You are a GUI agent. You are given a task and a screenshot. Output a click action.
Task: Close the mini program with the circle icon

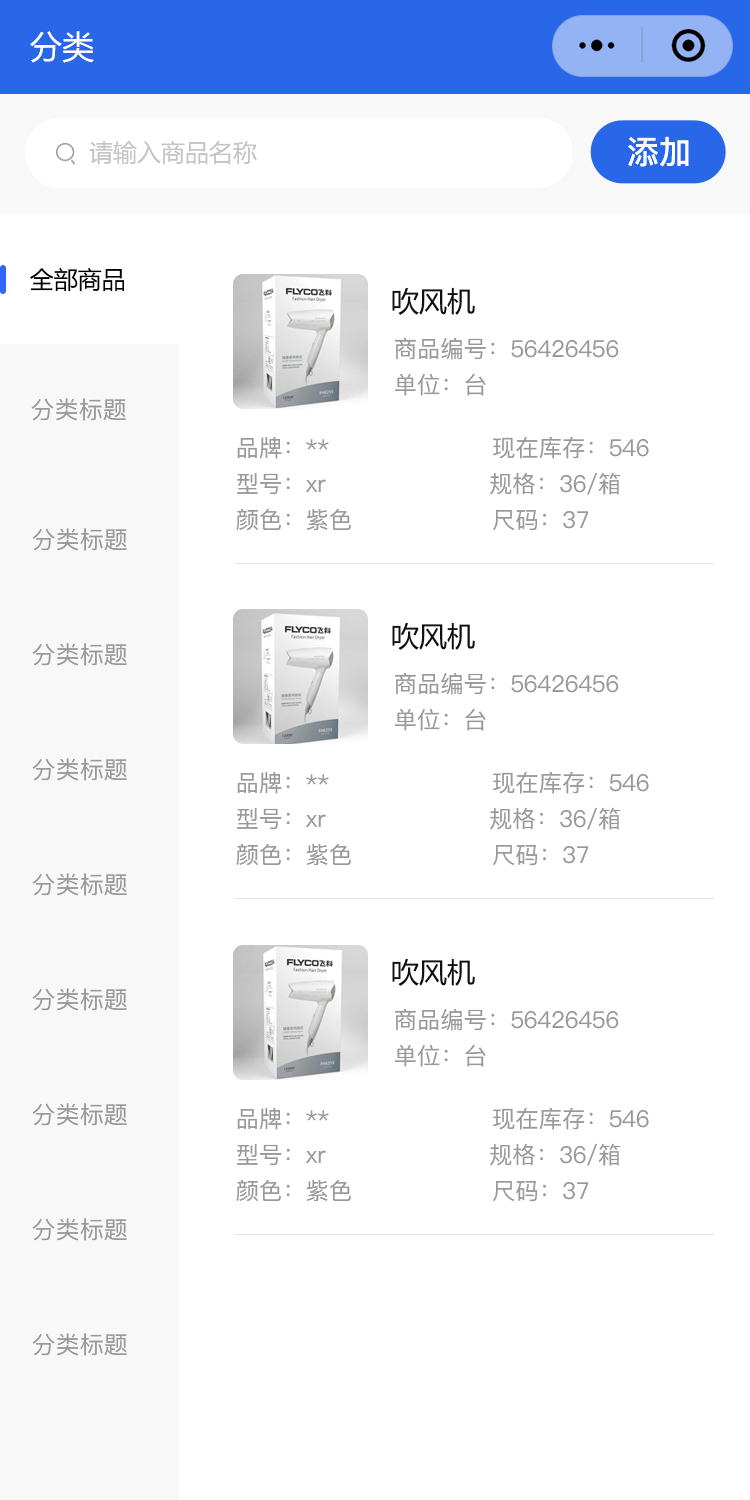coord(688,46)
